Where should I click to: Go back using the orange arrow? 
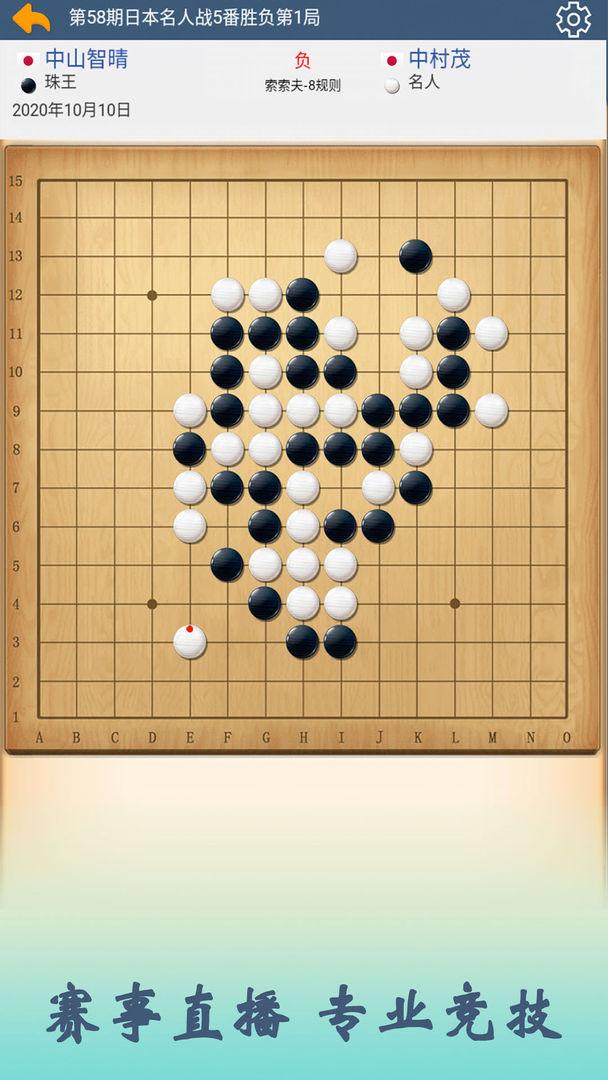click(31, 18)
